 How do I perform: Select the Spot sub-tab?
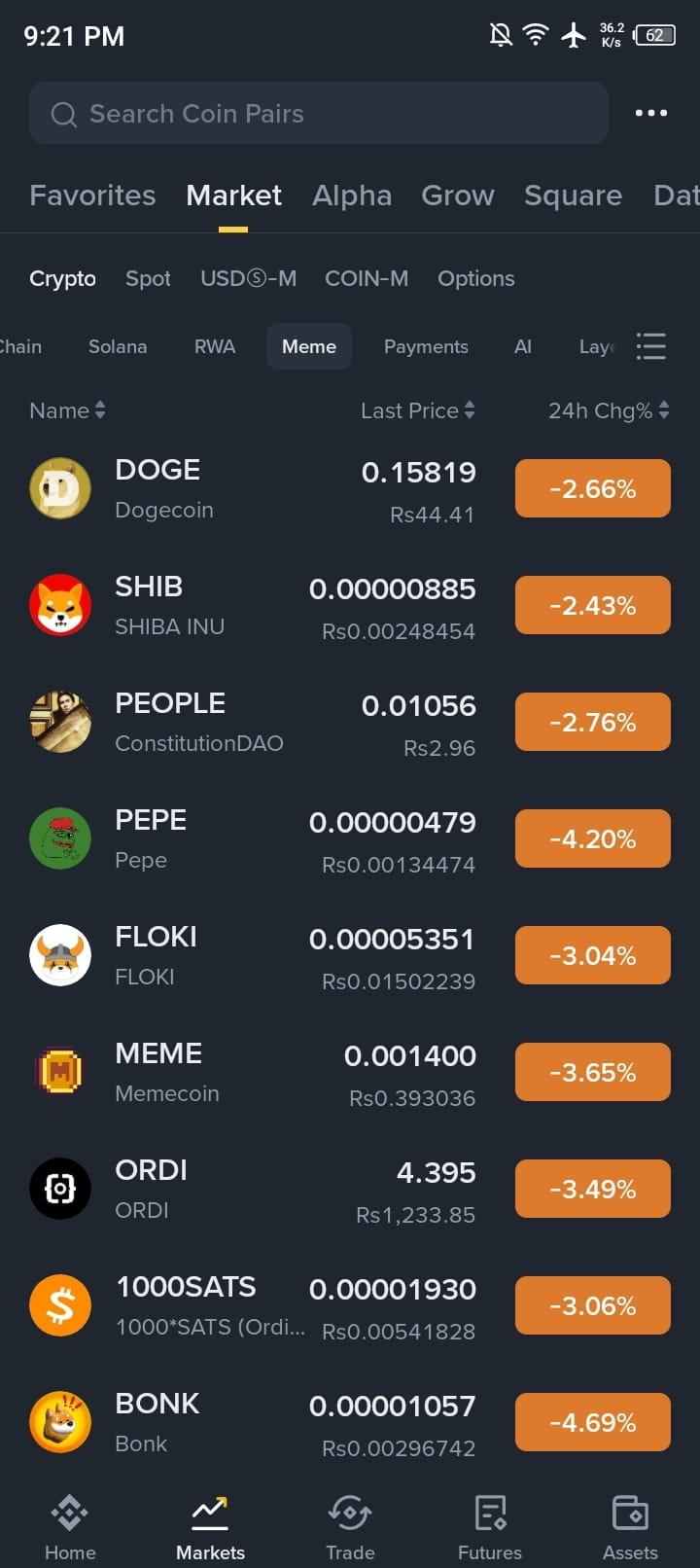coord(148,278)
